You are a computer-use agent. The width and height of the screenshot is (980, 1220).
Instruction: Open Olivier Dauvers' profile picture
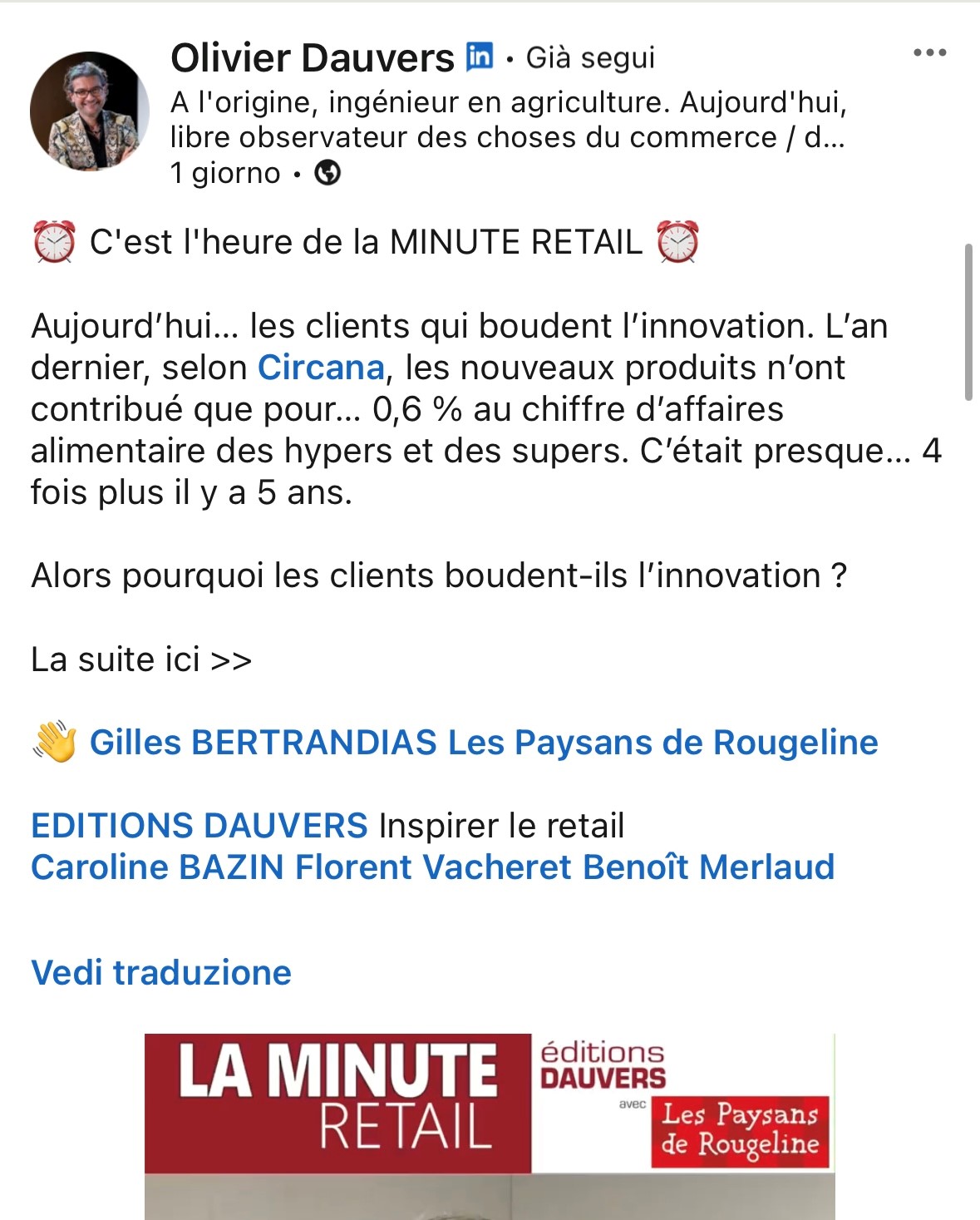coord(90,111)
